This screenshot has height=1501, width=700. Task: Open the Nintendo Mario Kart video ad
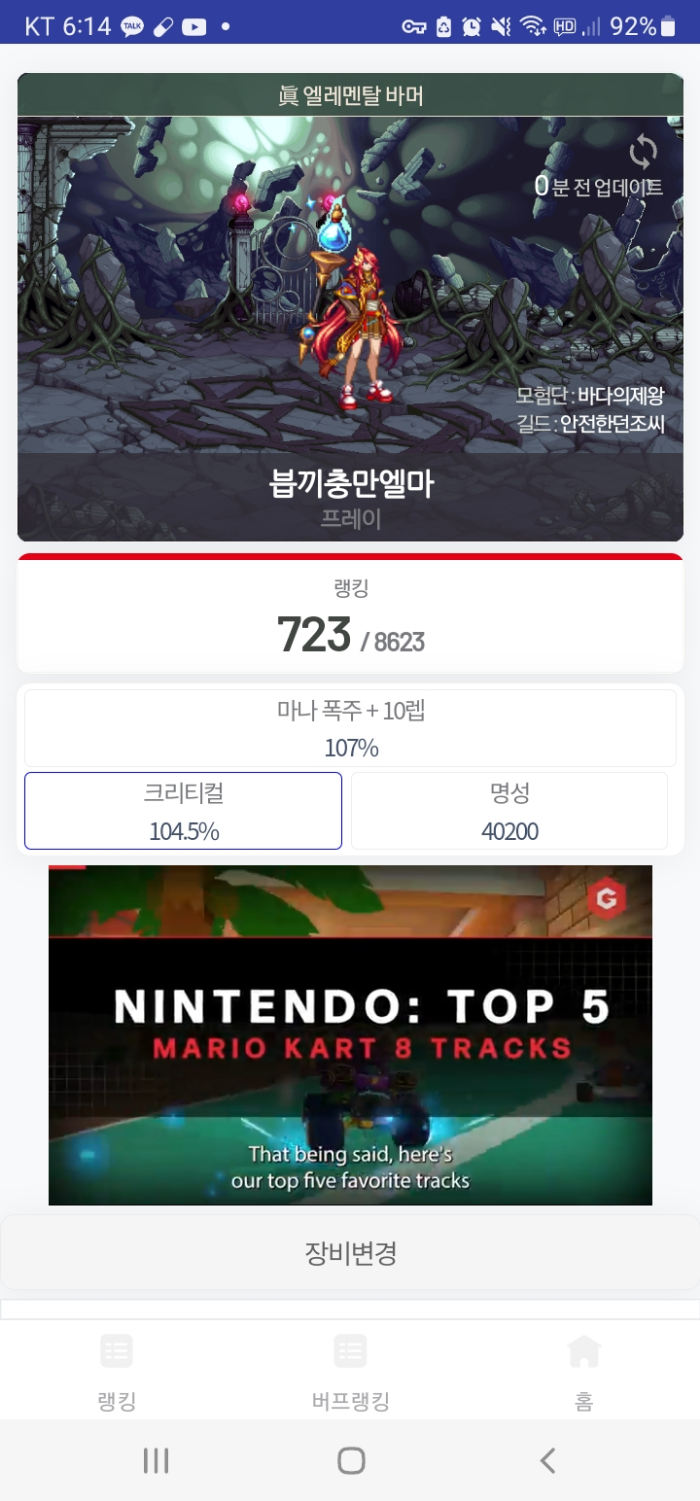(350, 1035)
